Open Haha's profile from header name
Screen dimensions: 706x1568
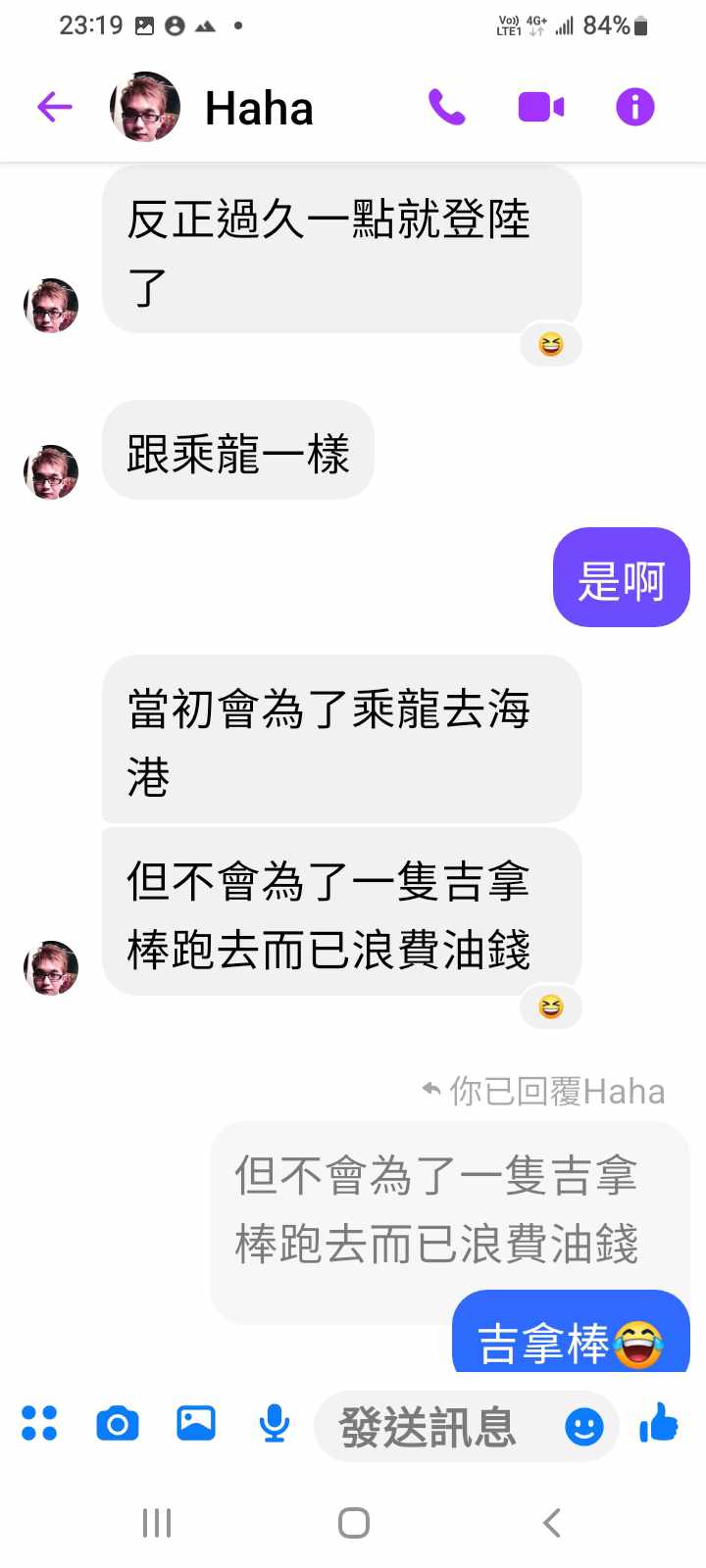[259, 108]
